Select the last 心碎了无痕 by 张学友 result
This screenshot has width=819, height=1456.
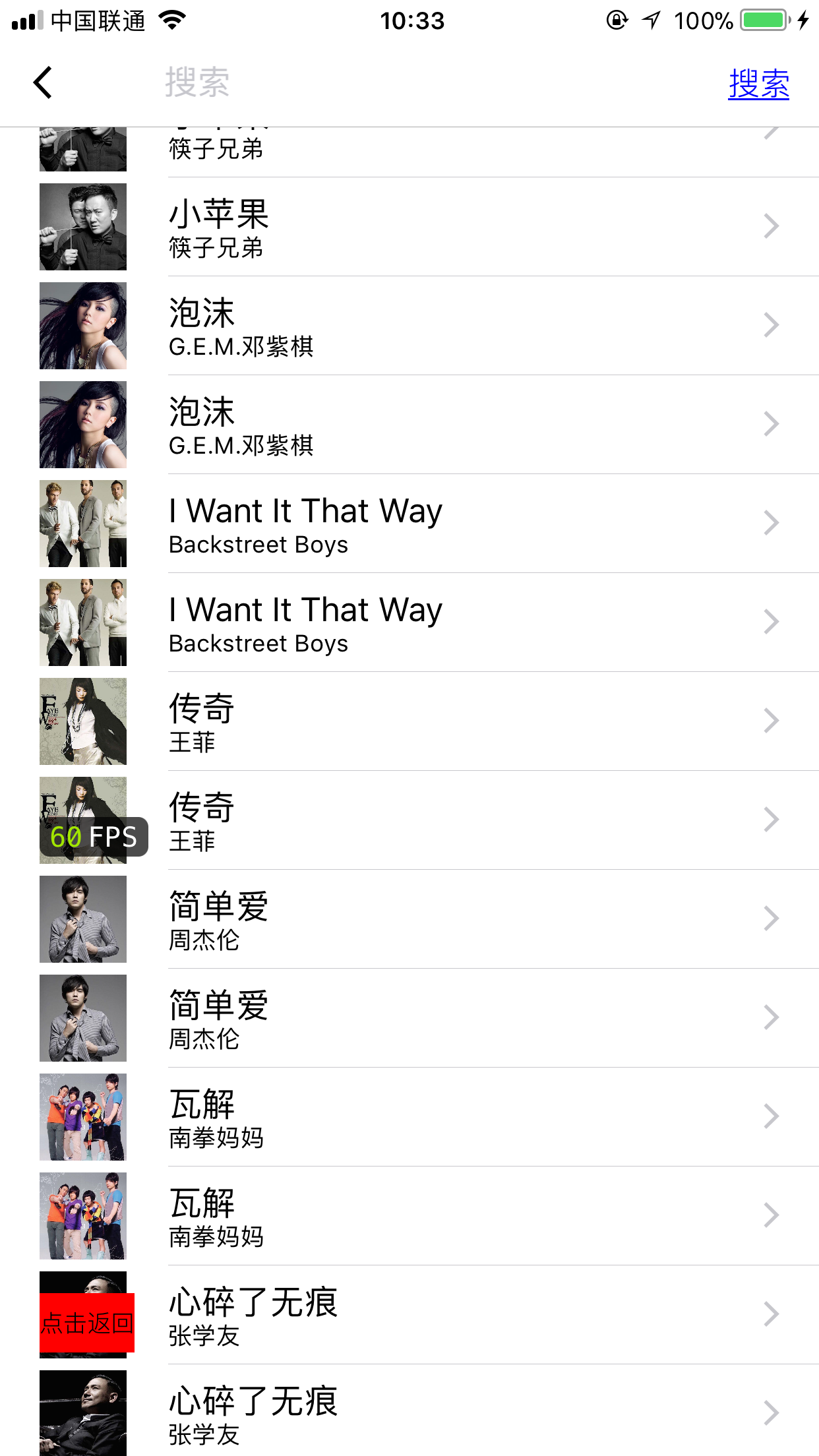[x=462, y=1414]
